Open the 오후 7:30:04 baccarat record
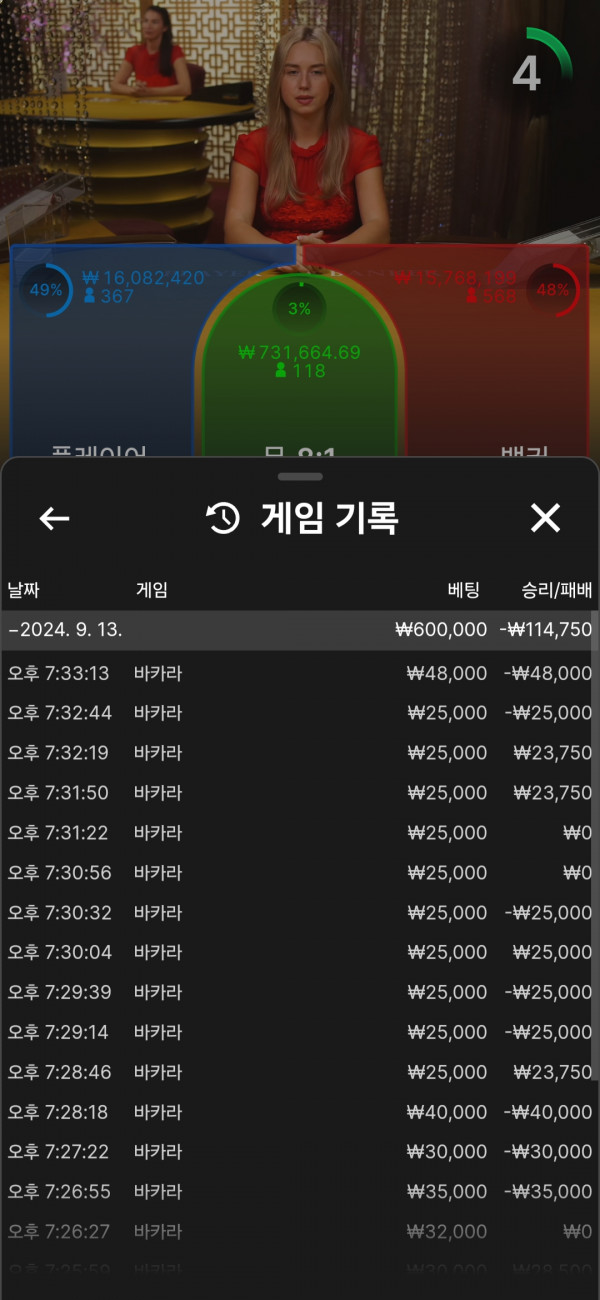 tap(300, 953)
